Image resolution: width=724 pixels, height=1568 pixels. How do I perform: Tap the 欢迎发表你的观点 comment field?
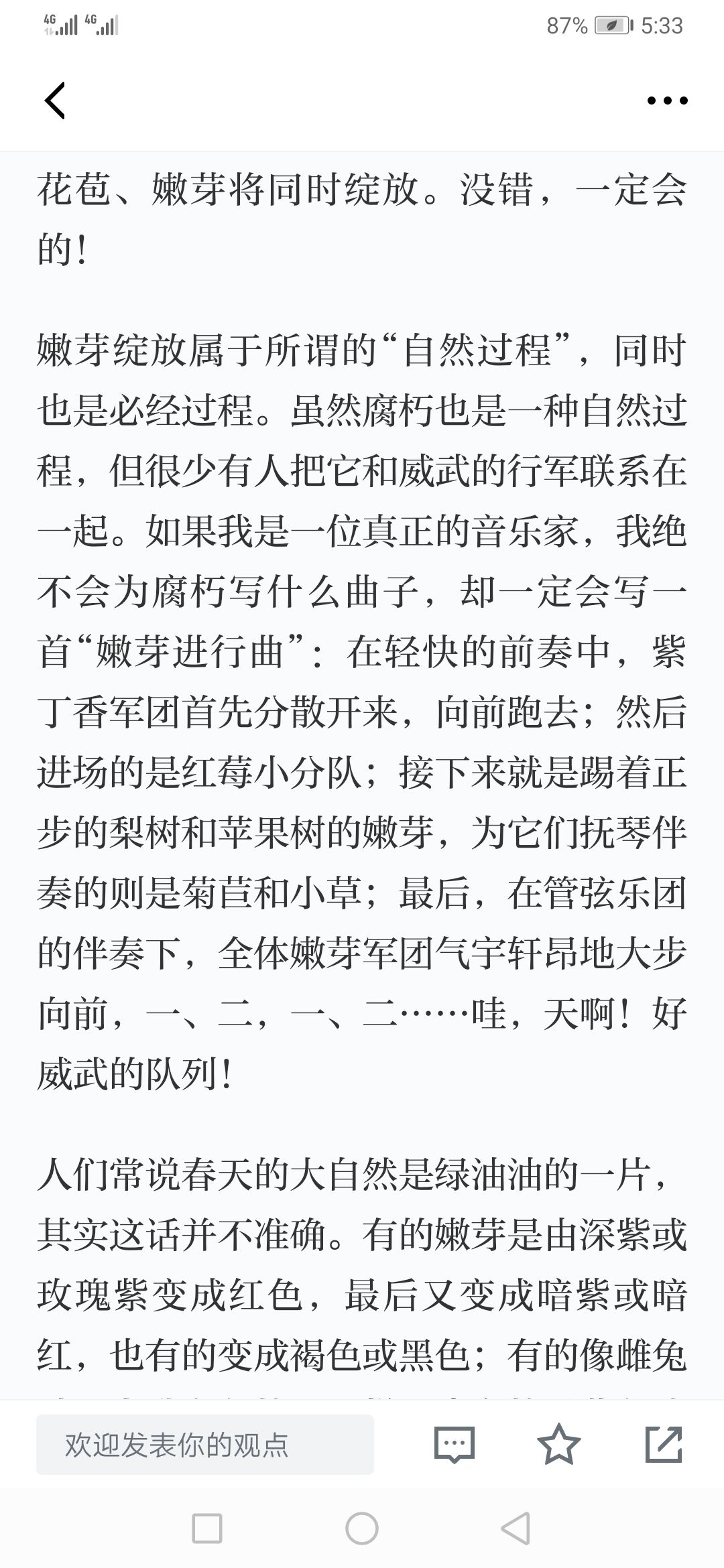[x=205, y=1444]
